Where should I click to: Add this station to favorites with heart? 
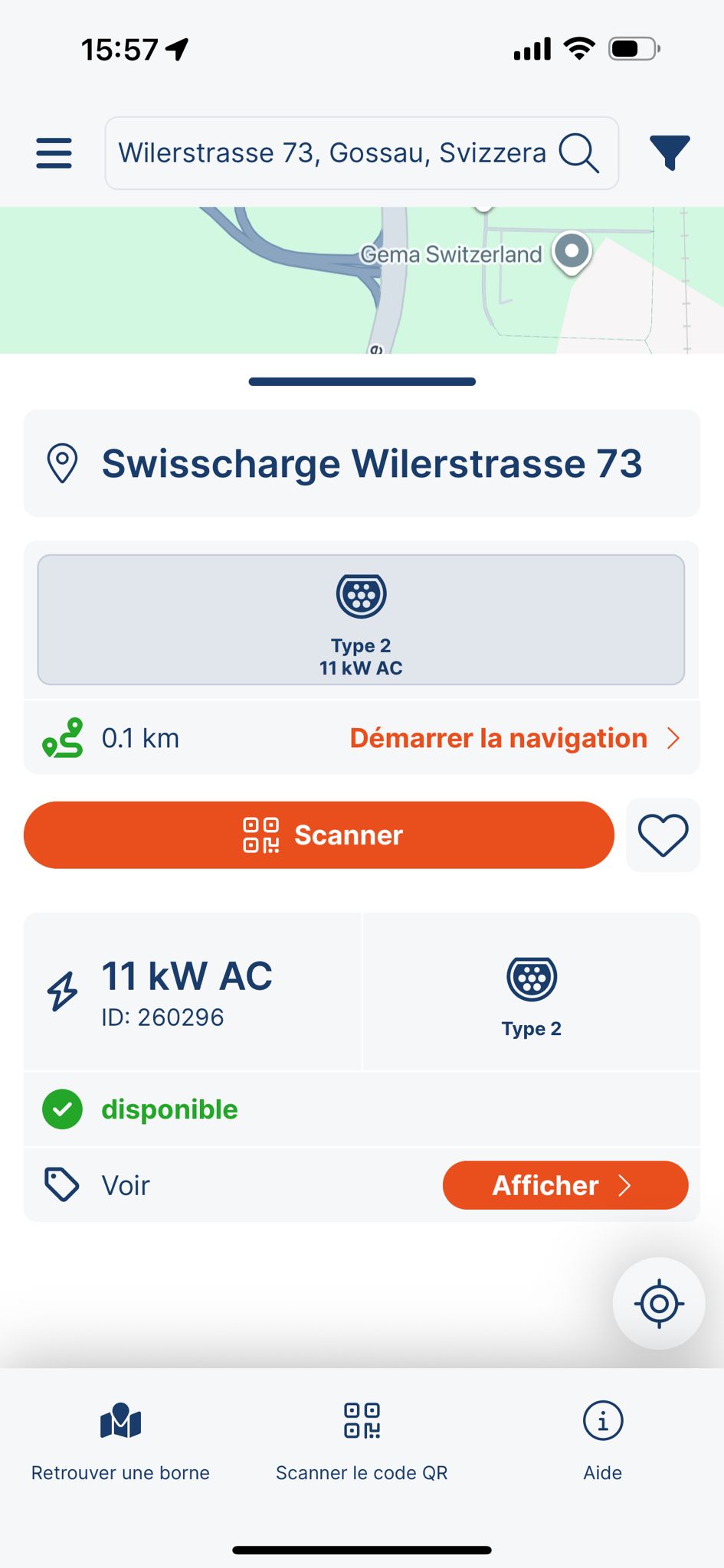point(663,835)
